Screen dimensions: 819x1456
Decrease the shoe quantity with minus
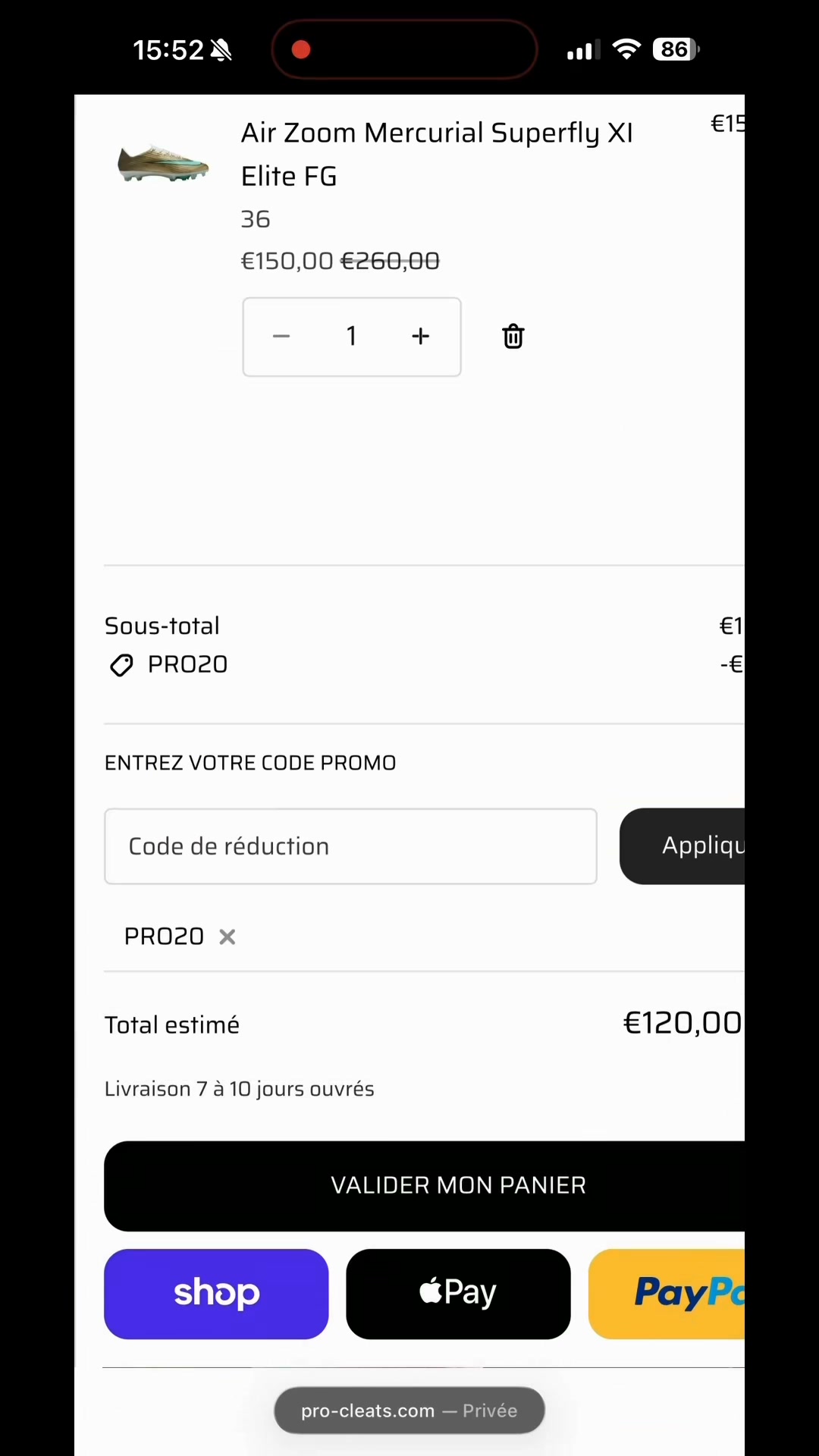click(281, 337)
